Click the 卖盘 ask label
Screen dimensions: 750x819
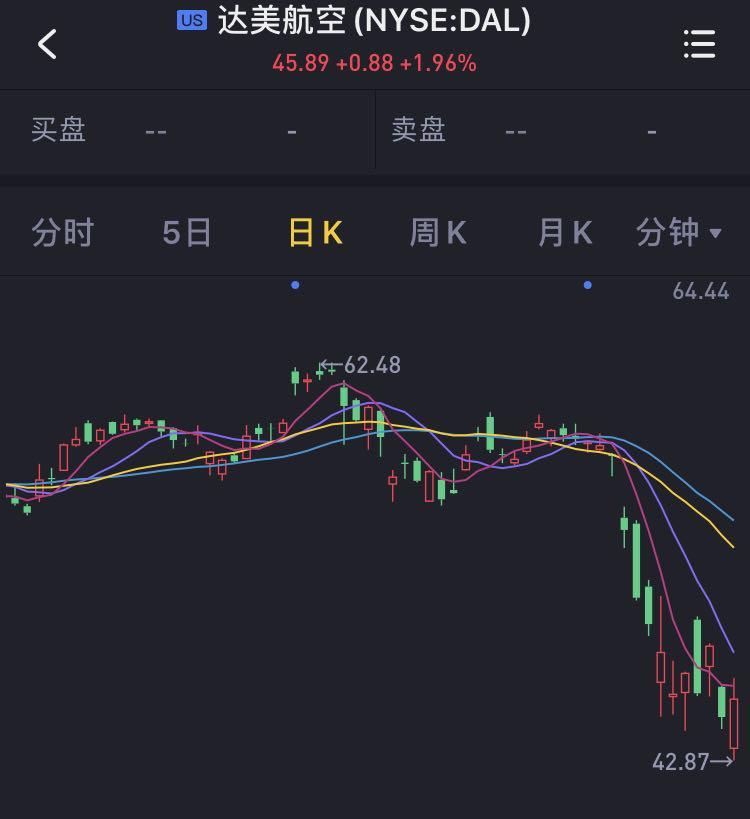click(420, 130)
